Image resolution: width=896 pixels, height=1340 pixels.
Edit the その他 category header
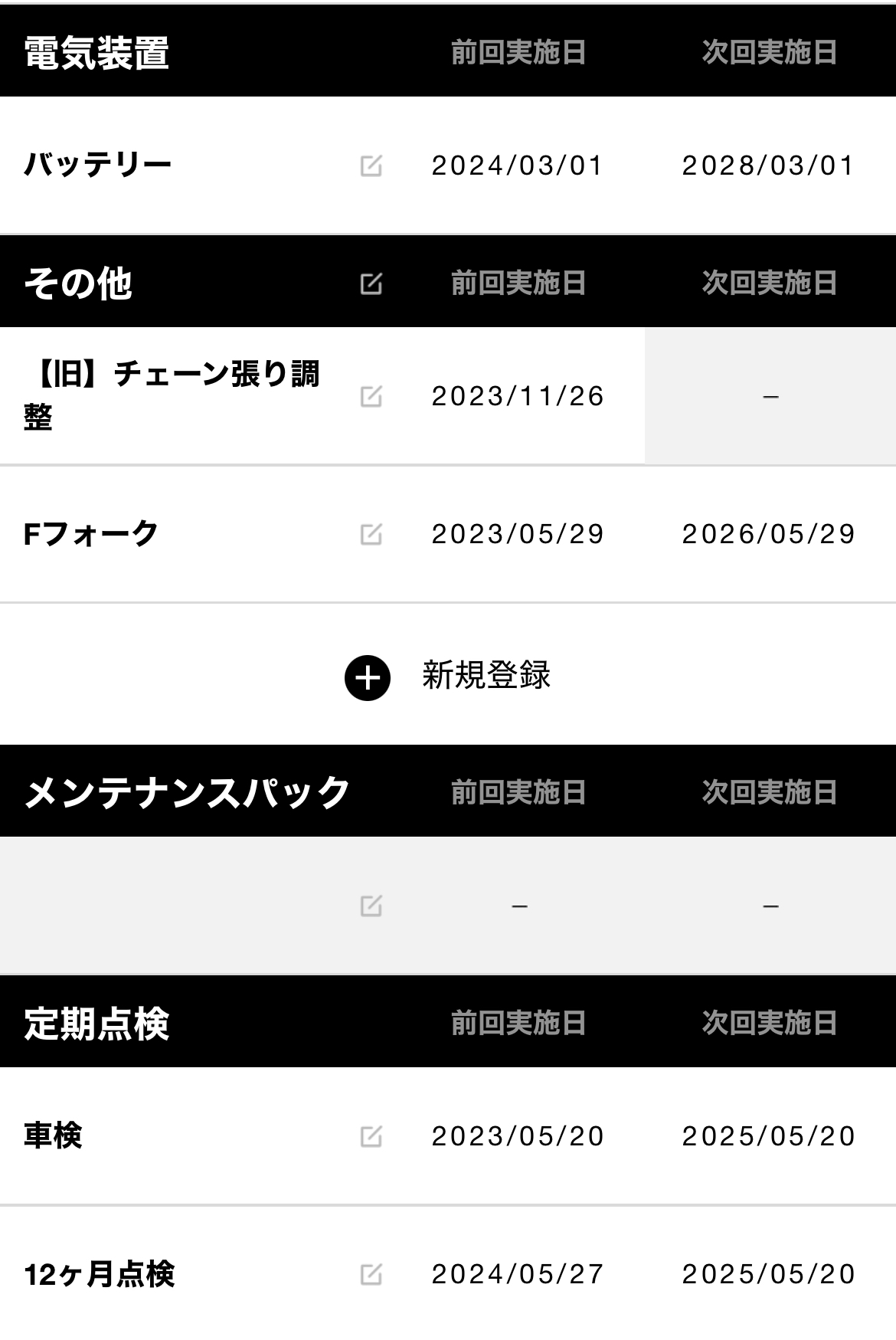(x=371, y=283)
